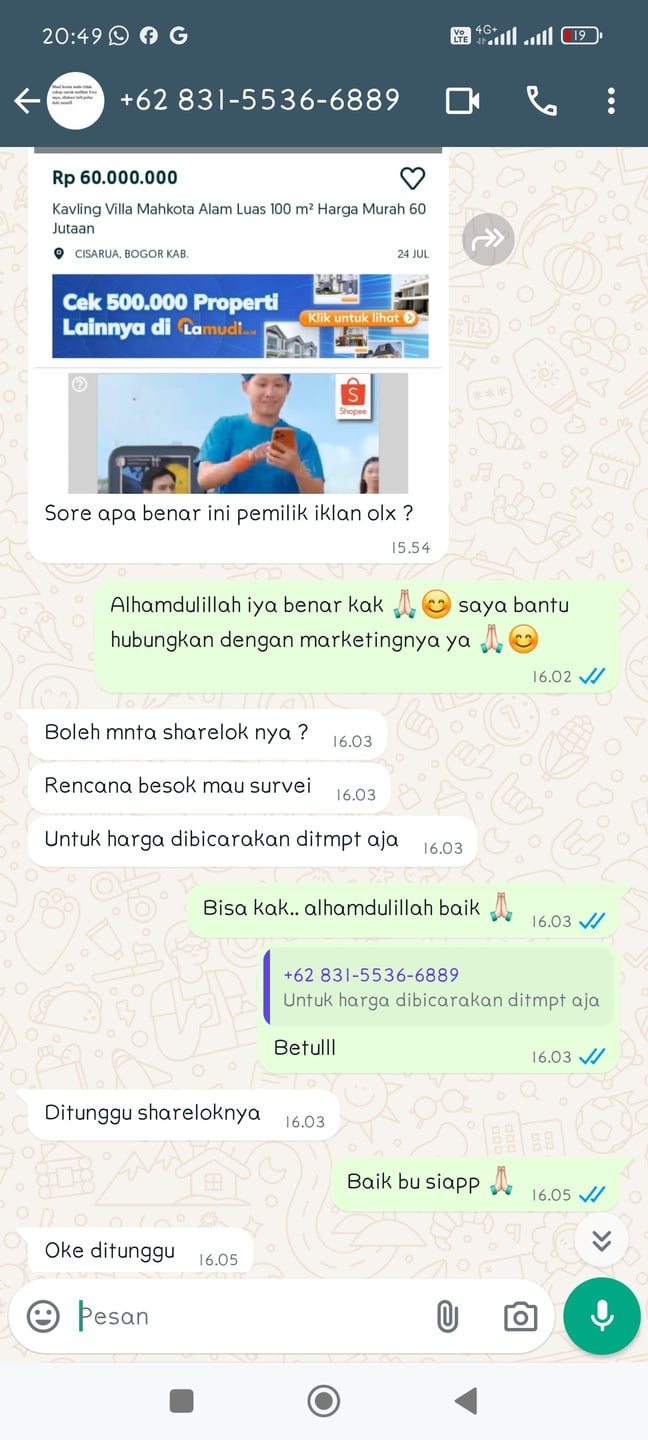Jump to the quoted message in Betulll reply
This screenshot has height=1440, width=648.
pyautogui.click(x=438, y=987)
